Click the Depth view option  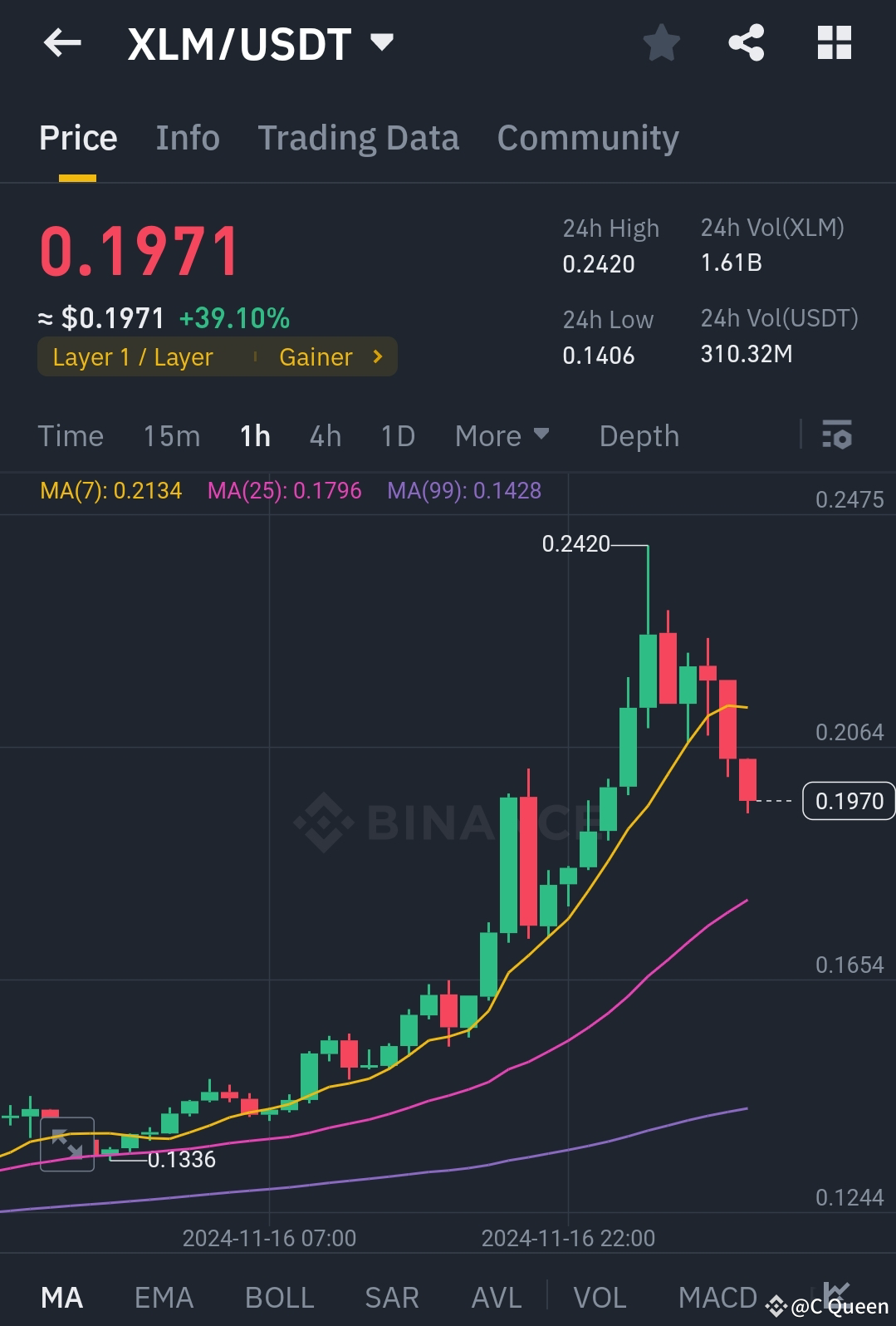(x=639, y=435)
